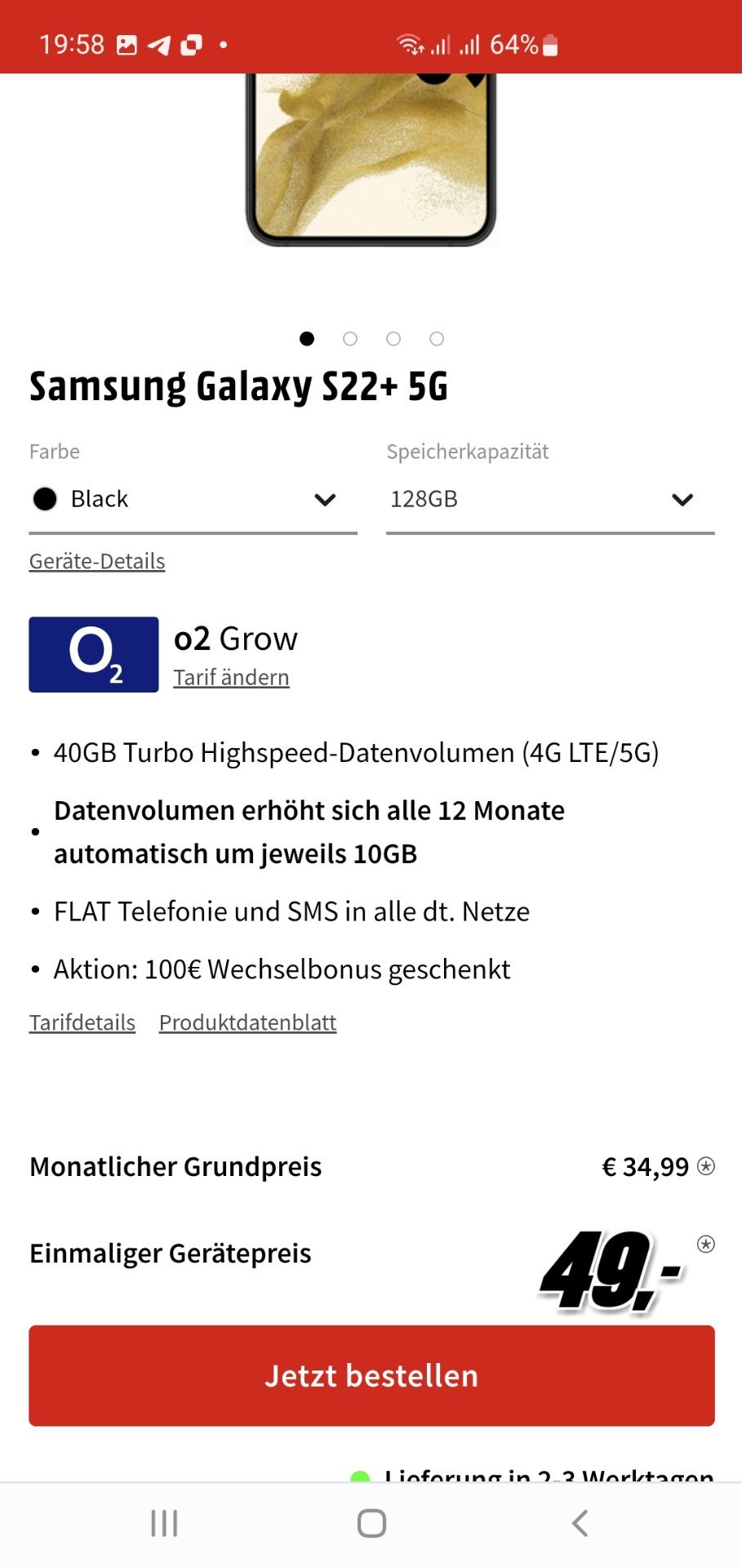Show footnote info next to Einmaliger Gerätepreis
Screen dimensions: 742x1568
click(706, 1244)
